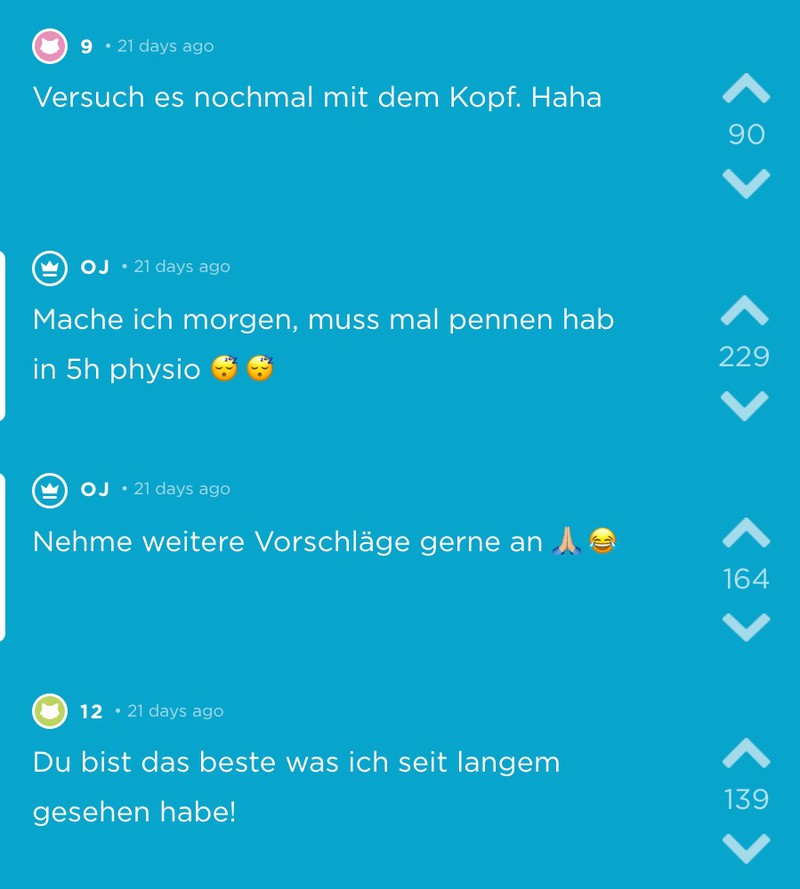Click the down chevron under the count 164
800x889 pixels.
(745, 628)
